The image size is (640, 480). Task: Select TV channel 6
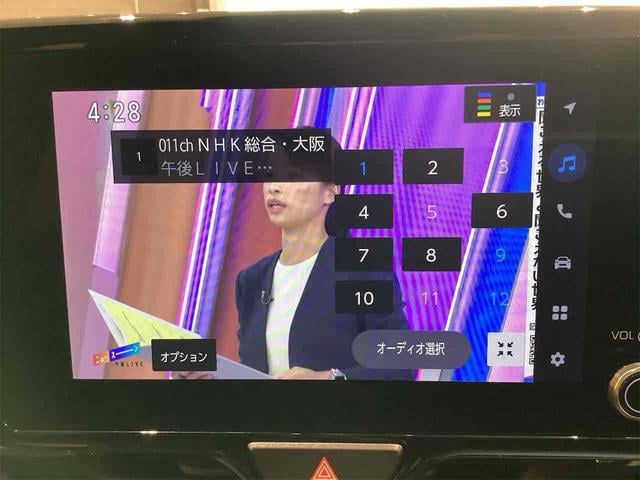point(501,211)
